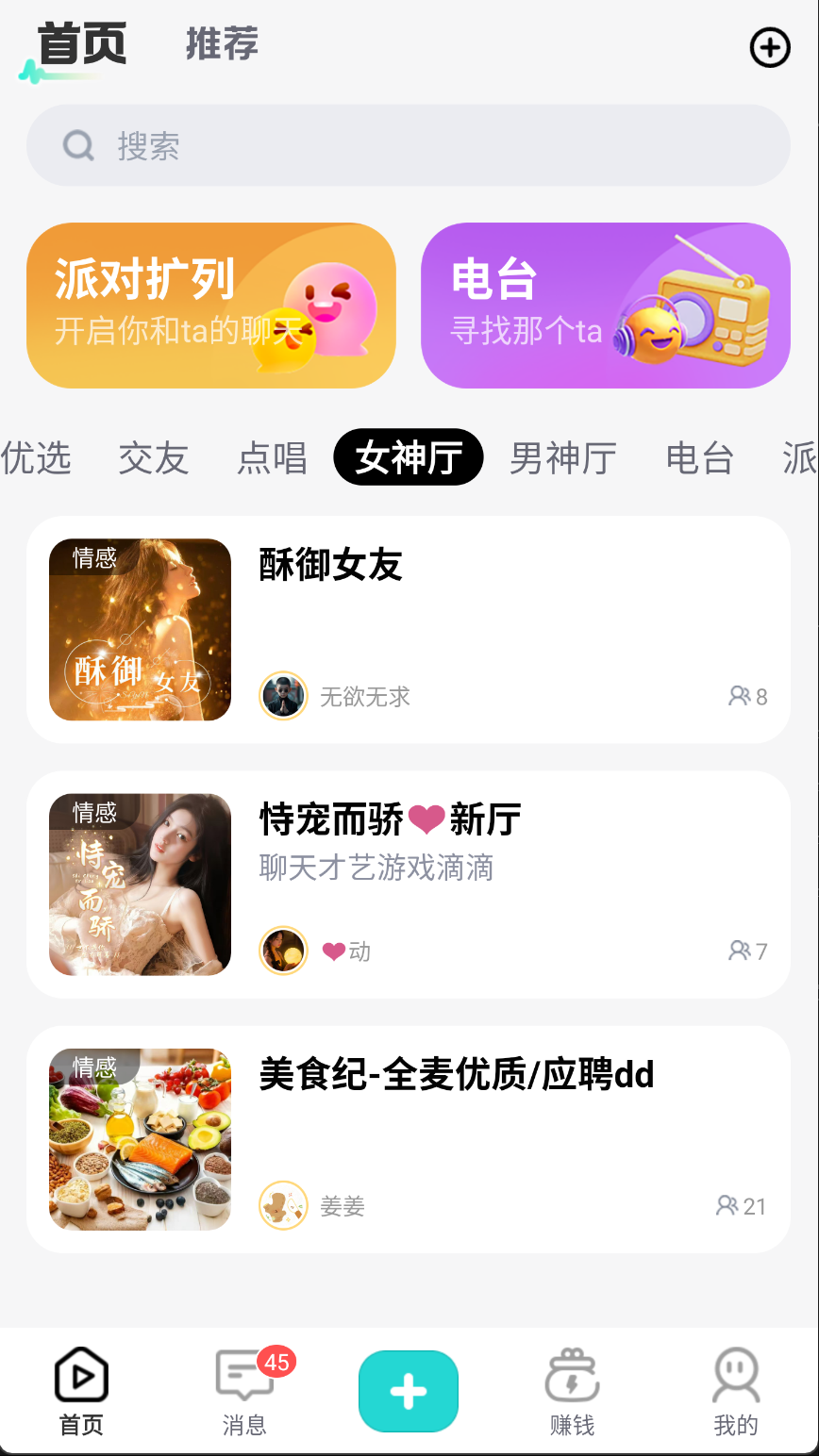
Task: Open the 恃宠而骄❤新厅 room card
Action: 408,884
